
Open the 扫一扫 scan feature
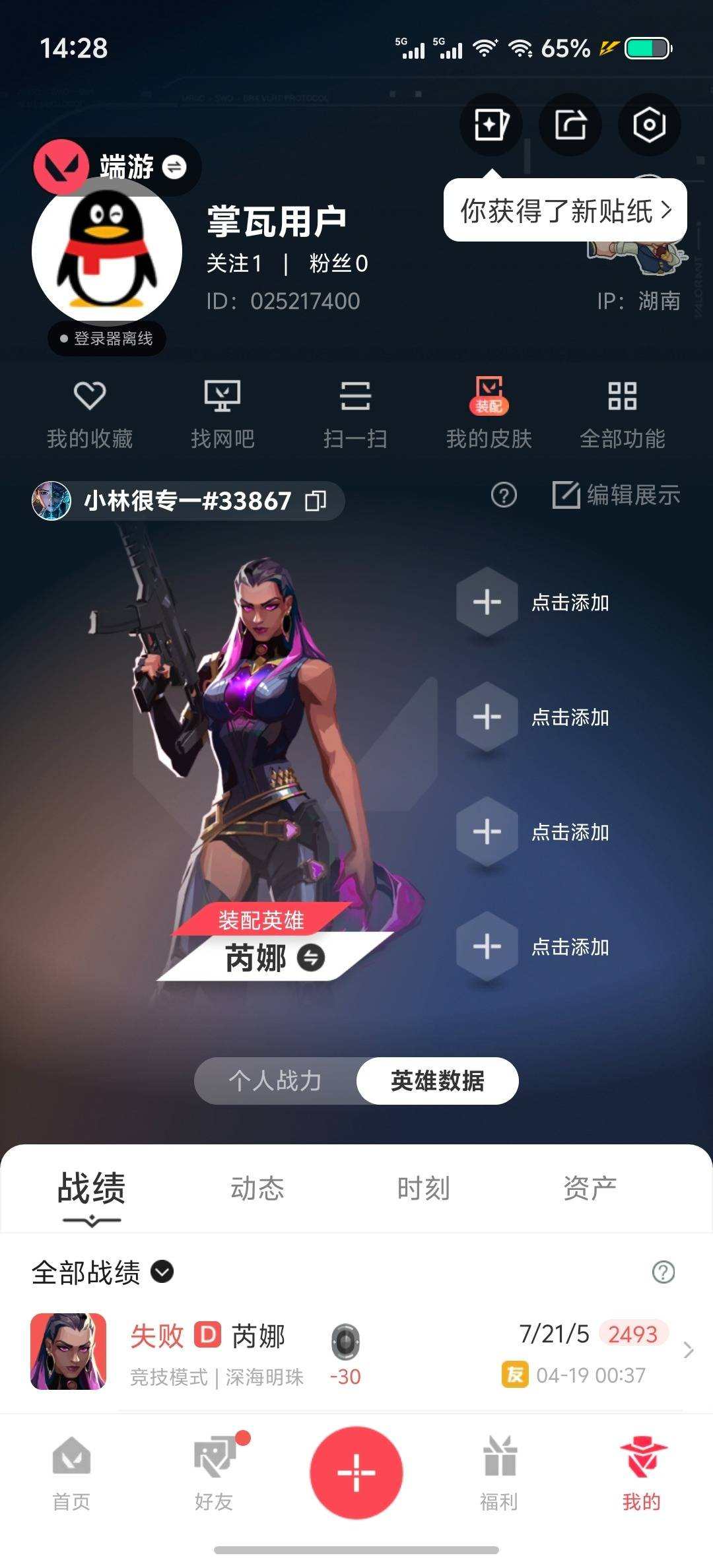click(x=356, y=412)
